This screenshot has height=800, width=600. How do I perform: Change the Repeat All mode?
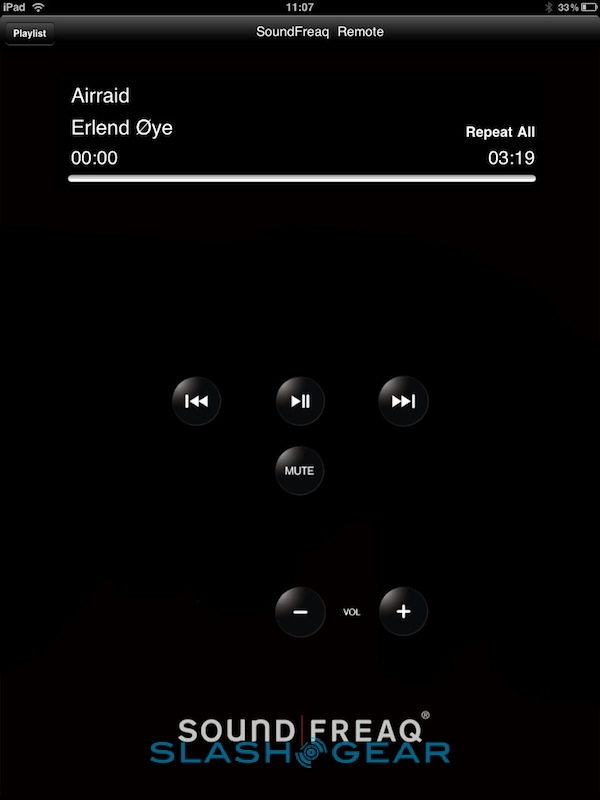pos(500,132)
